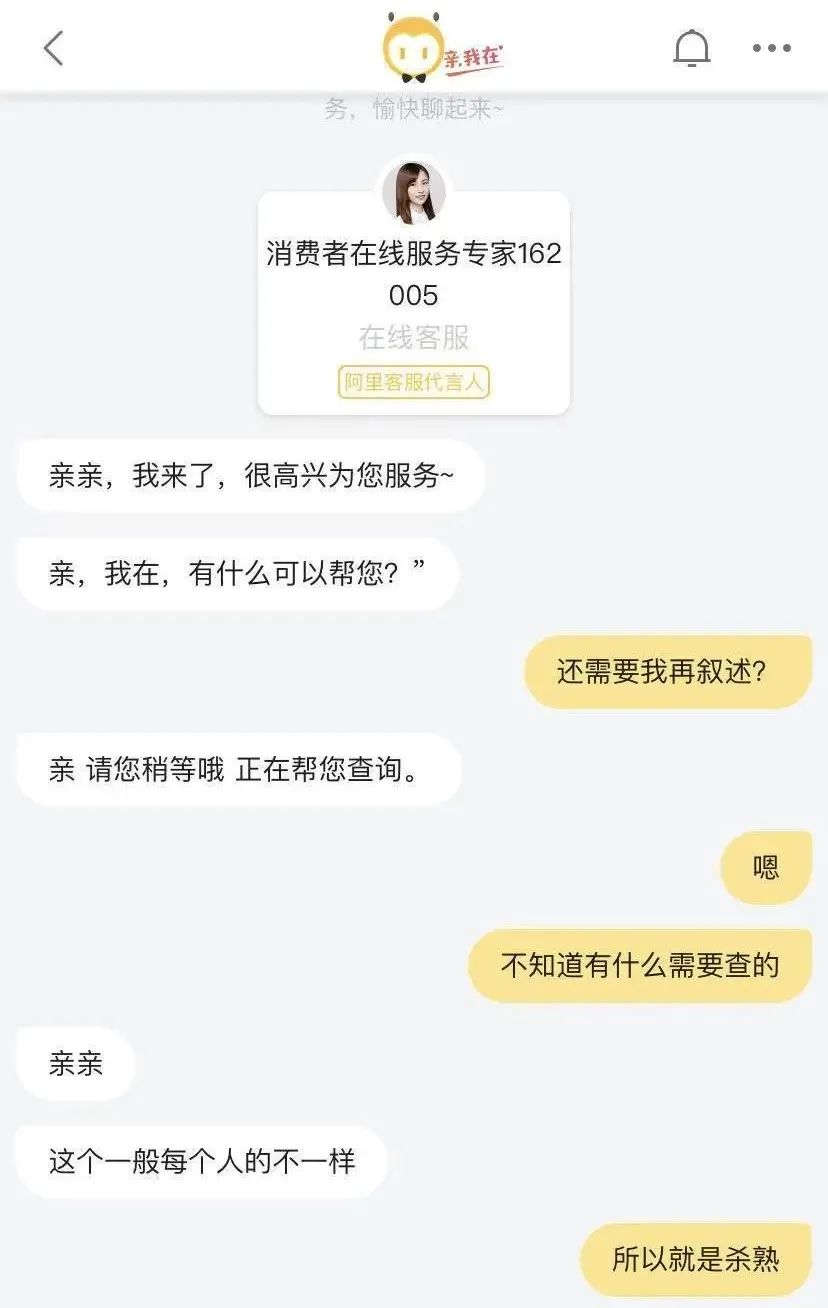Select the message 还需要我再叙述?
Image resolution: width=828 pixels, height=1308 pixels.
click(x=668, y=672)
